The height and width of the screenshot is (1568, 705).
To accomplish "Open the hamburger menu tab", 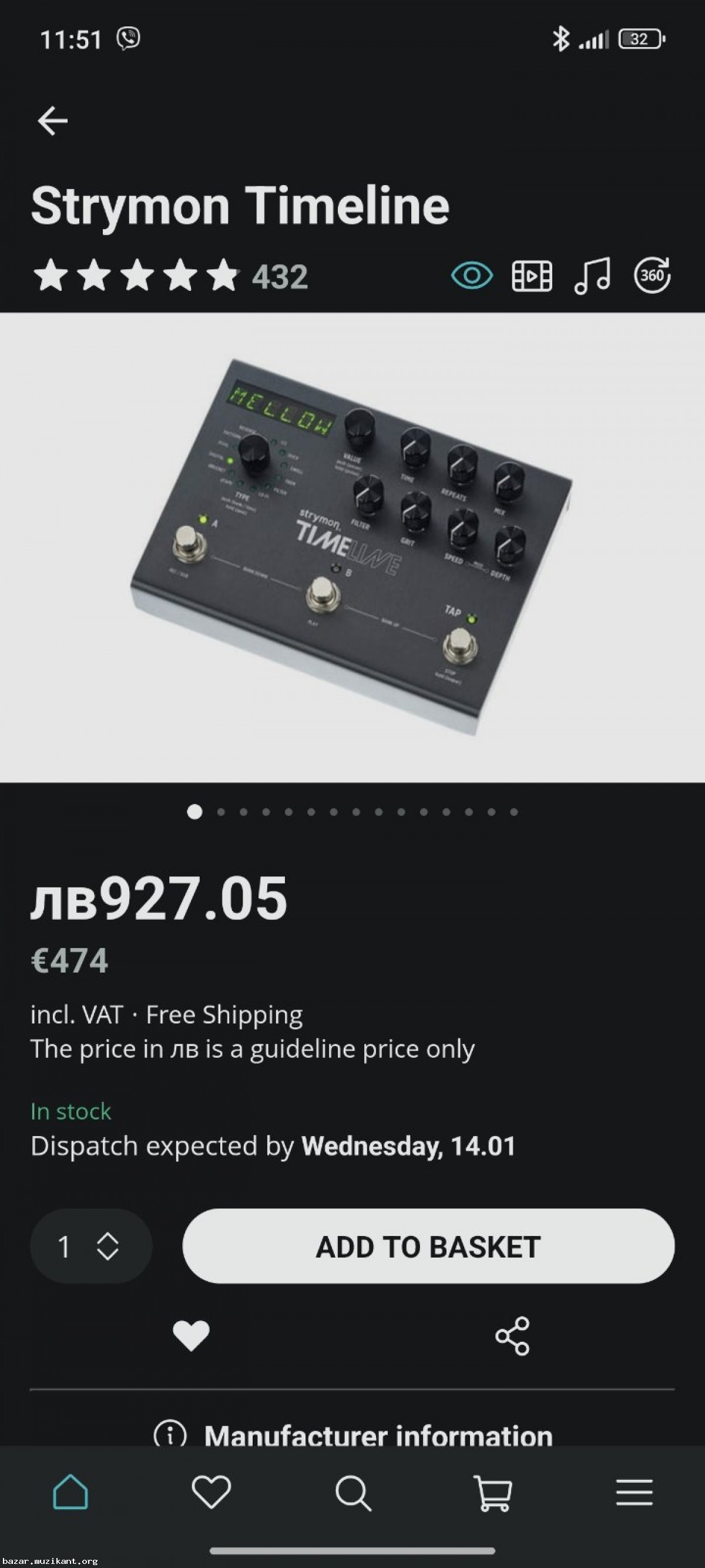I will pos(634,1492).
